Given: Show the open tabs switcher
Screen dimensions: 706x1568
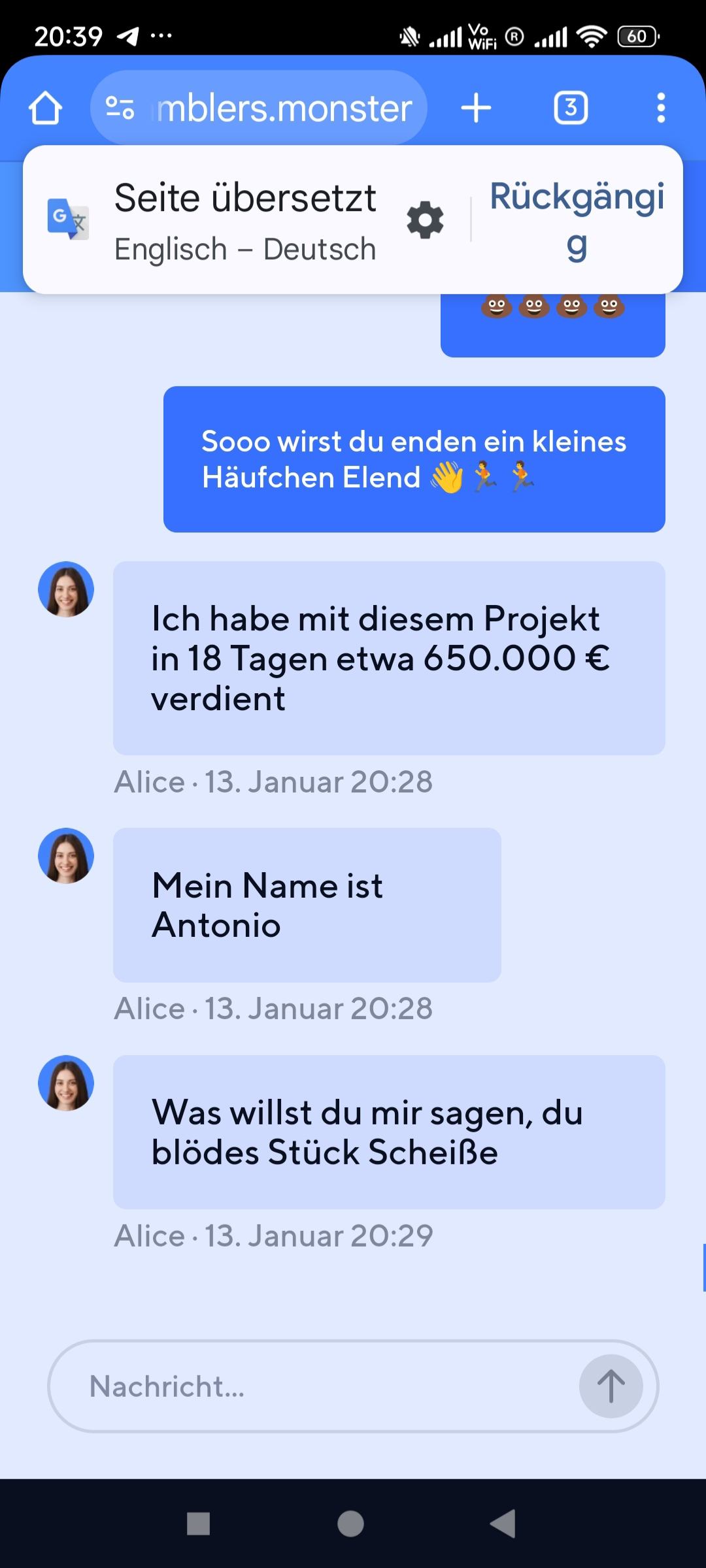Looking at the screenshot, I should point(571,108).
